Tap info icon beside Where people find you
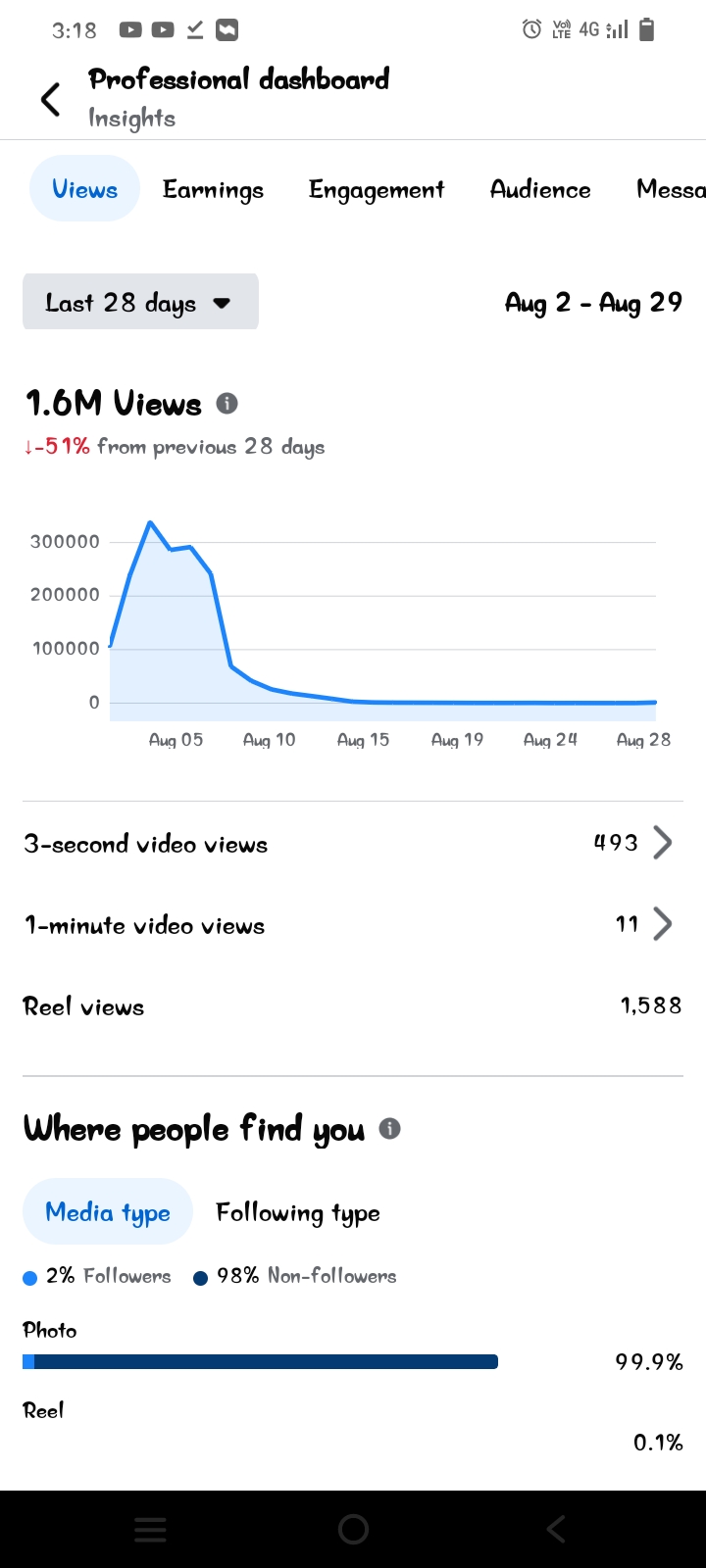The width and height of the screenshot is (706, 1568). click(x=389, y=1128)
